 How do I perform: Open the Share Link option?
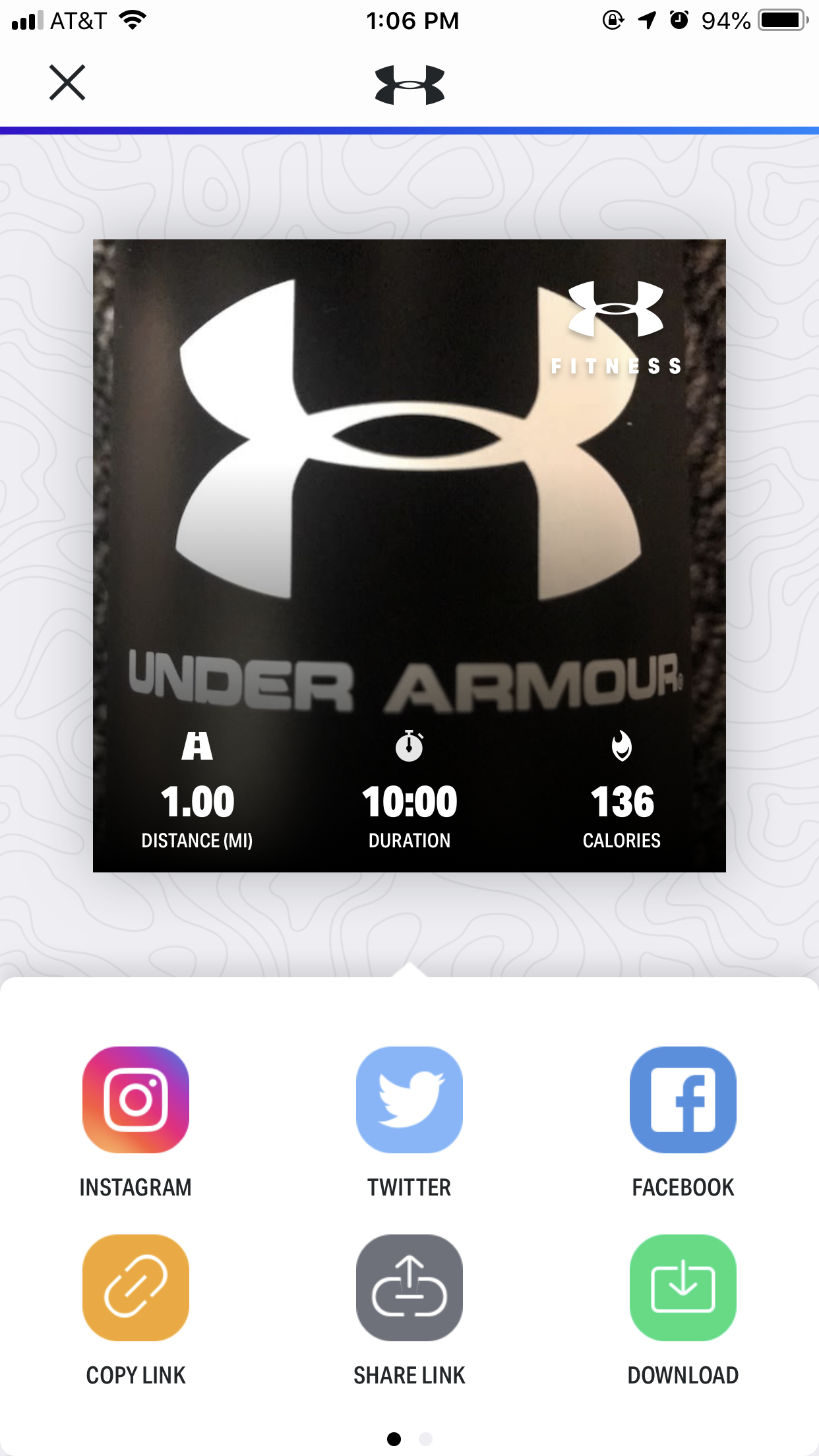pyautogui.click(x=409, y=1287)
